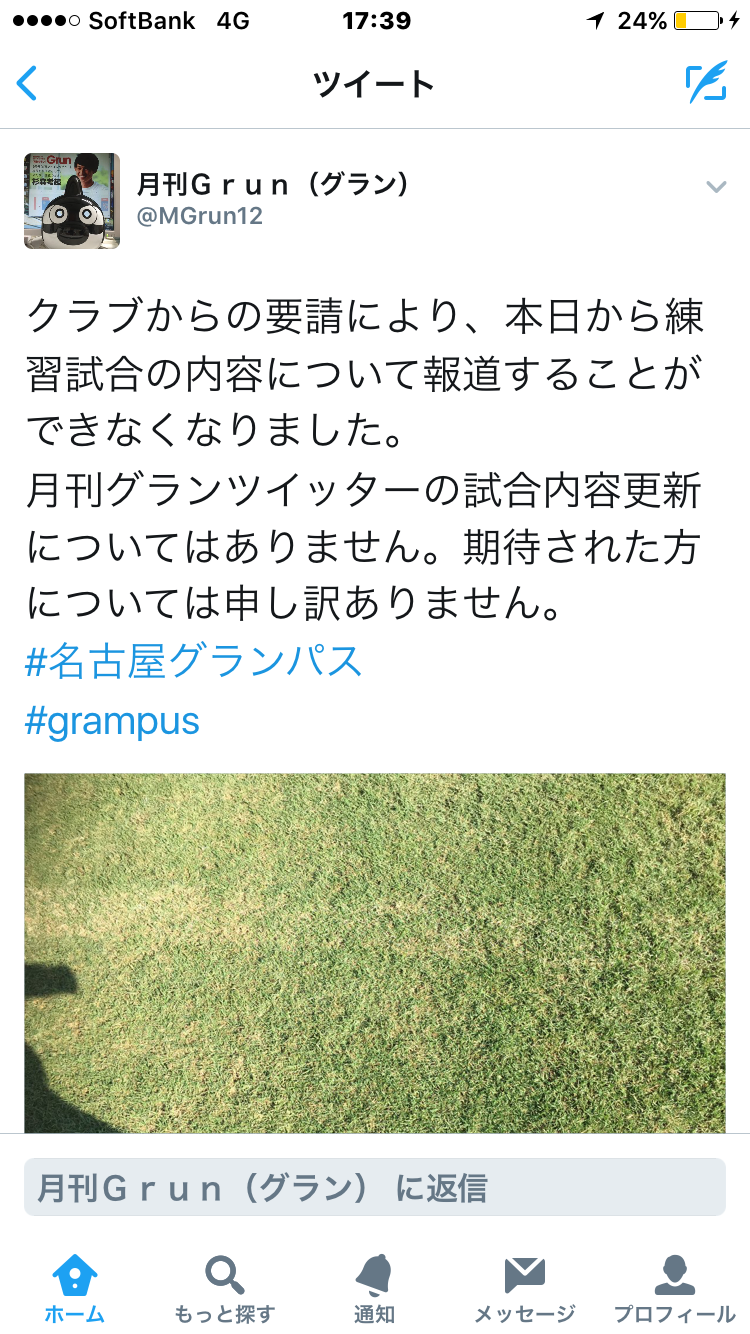Open the @MGrun12 account name
This screenshot has width=750, height=1334.
[x=199, y=216]
